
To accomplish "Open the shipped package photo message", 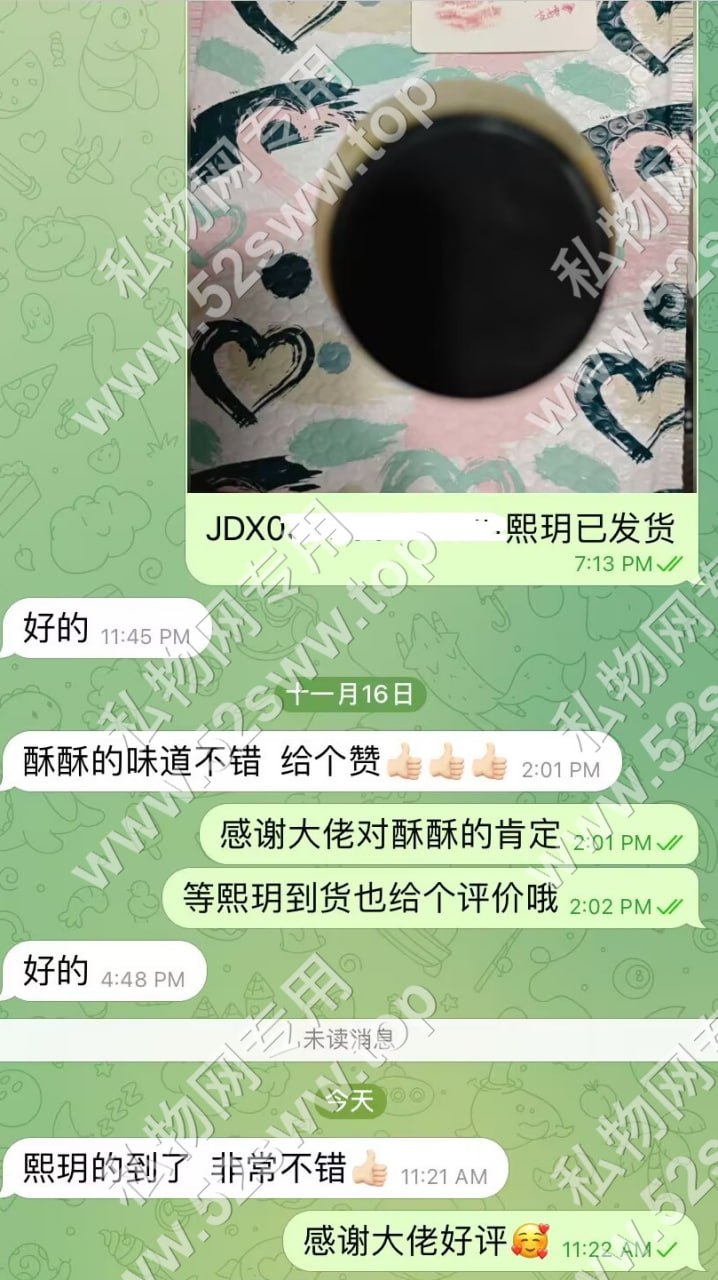I will coord(441,250).
